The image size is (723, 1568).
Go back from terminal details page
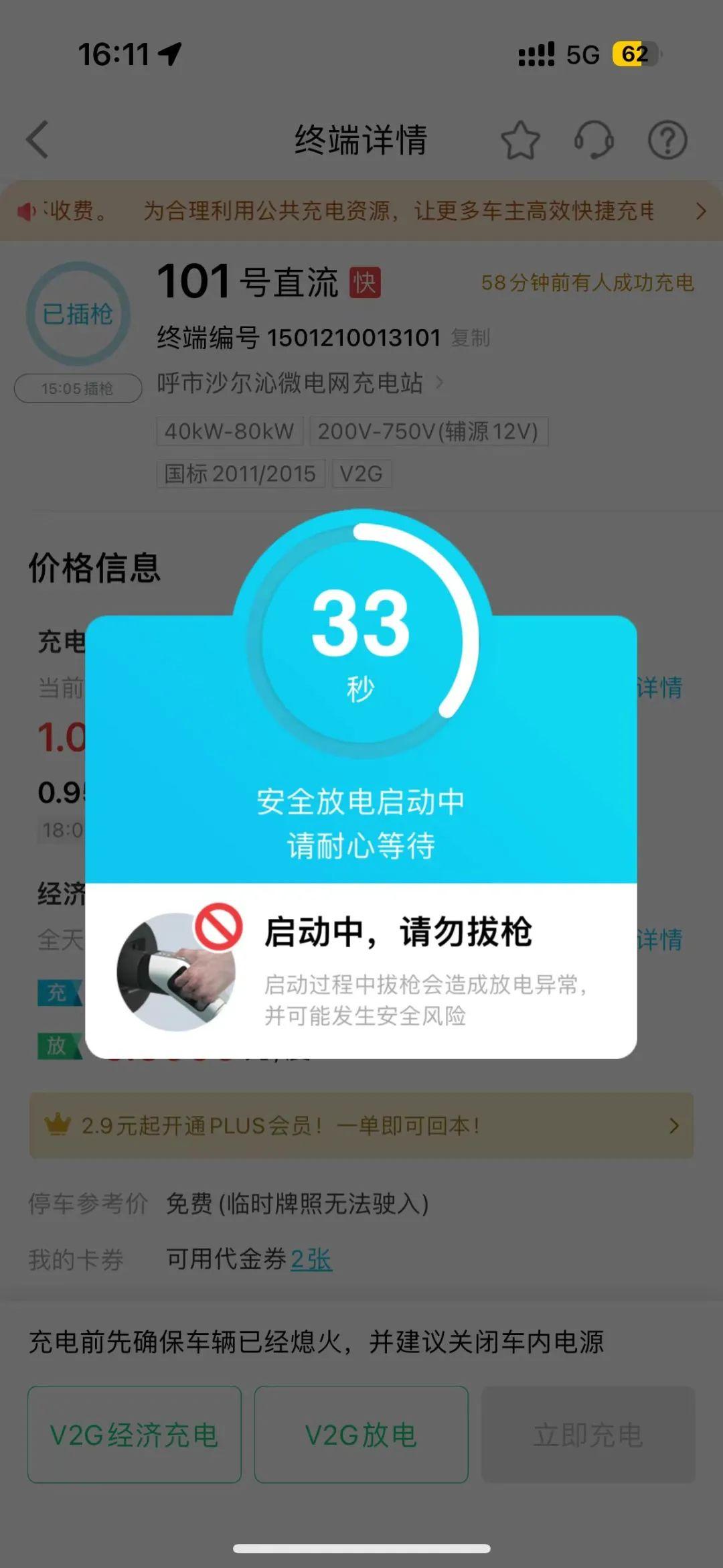(x=38, y=139)
